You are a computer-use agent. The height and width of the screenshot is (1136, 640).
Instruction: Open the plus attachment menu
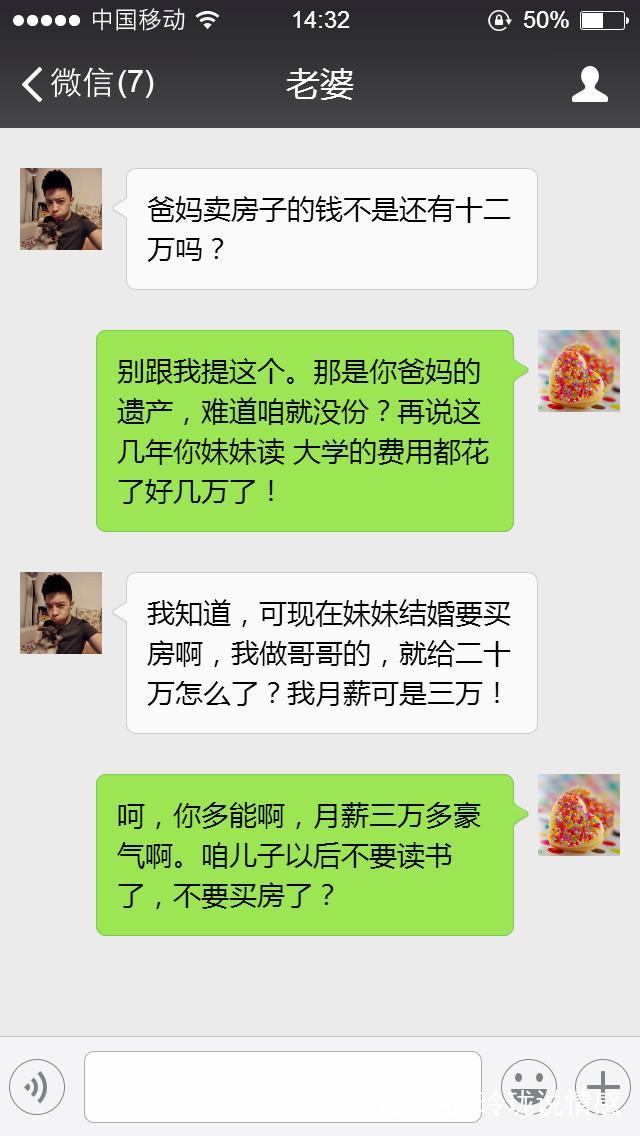[602, 1086]
